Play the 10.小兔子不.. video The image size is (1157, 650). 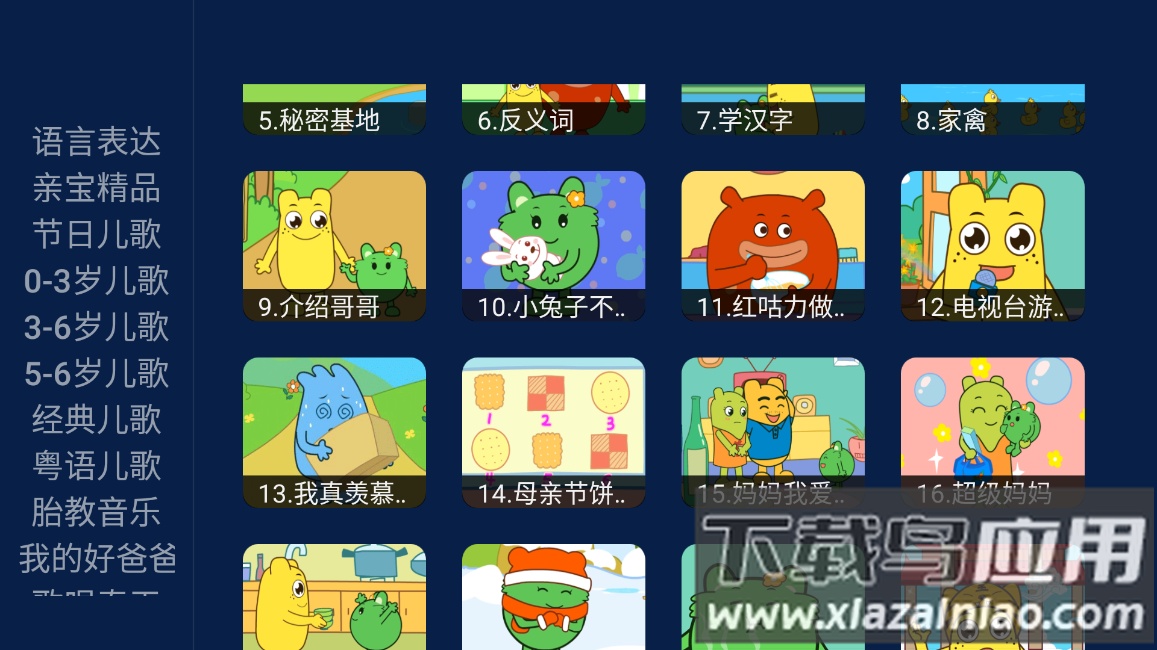(553, 246)
